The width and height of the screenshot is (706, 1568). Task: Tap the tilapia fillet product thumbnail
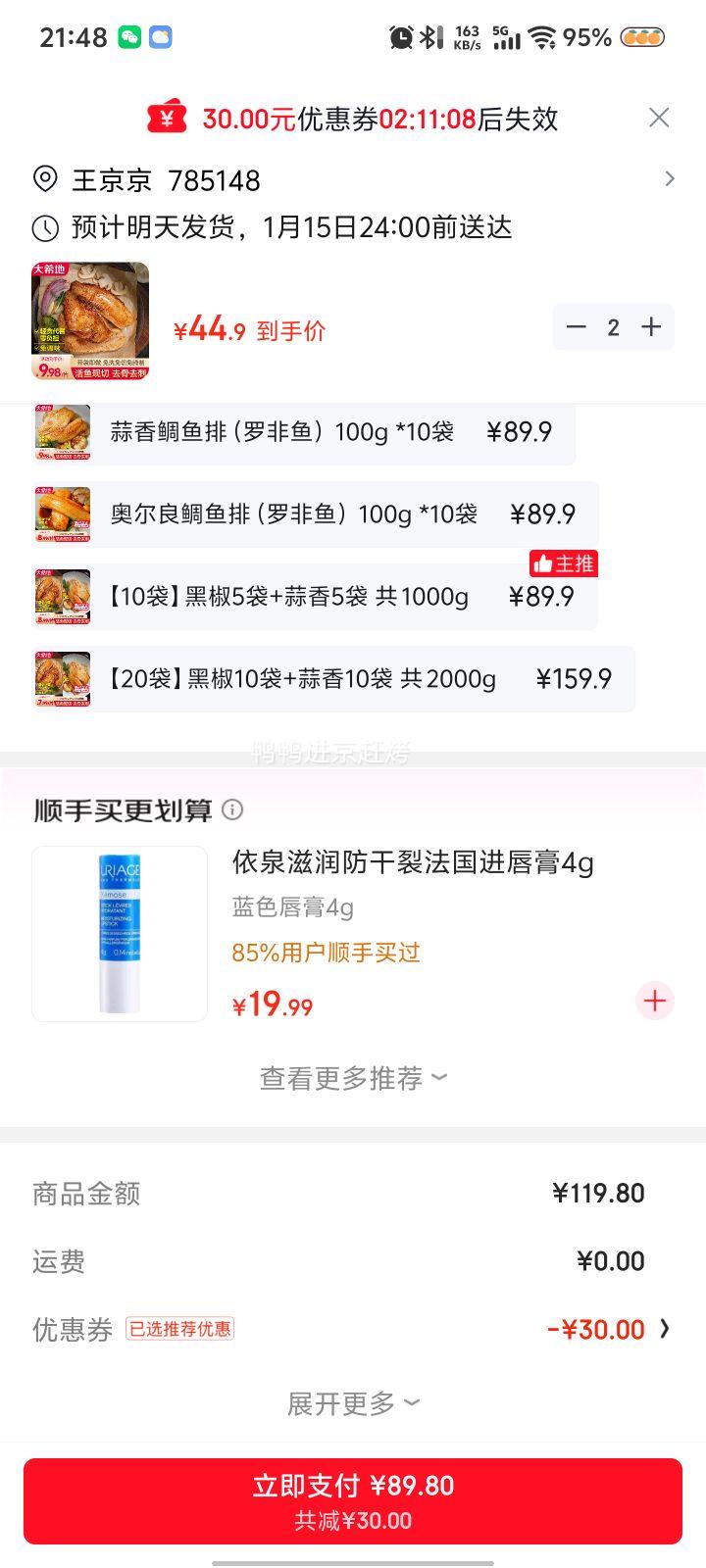point(88,317)
